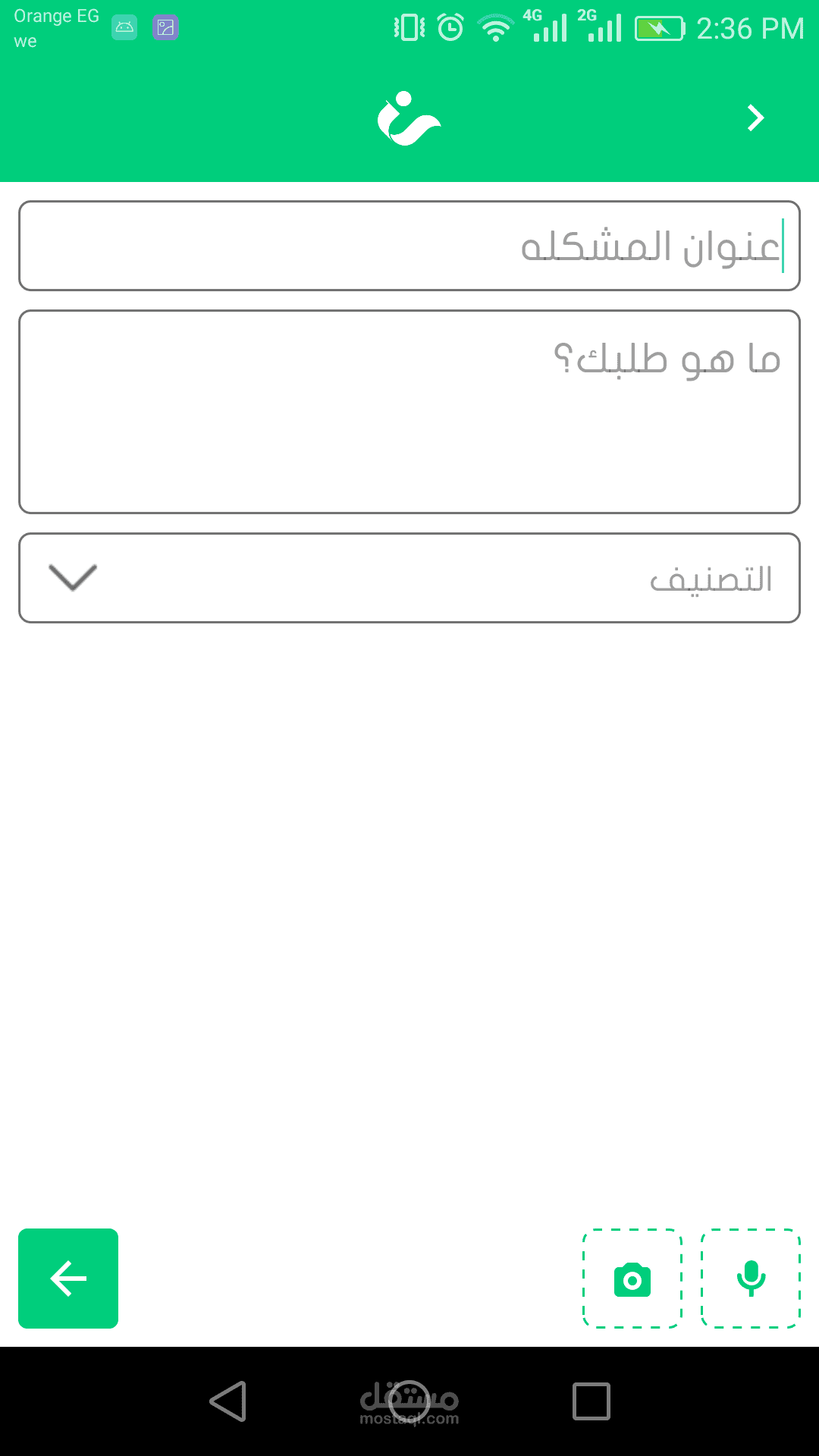819x1456 pixels.
Task: Tap the chevron arrow in the top bar
Action: pos(755,118)
